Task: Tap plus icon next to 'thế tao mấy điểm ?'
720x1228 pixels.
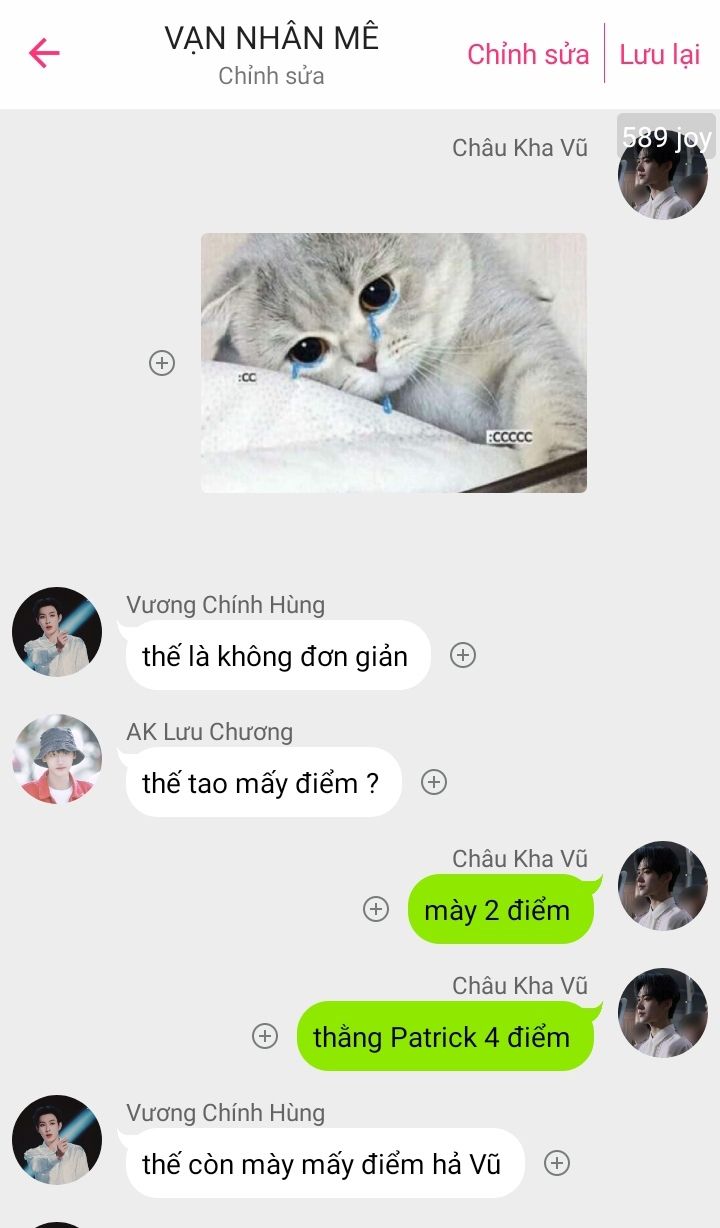Action: pyautogui.click(x=433, y=782)
